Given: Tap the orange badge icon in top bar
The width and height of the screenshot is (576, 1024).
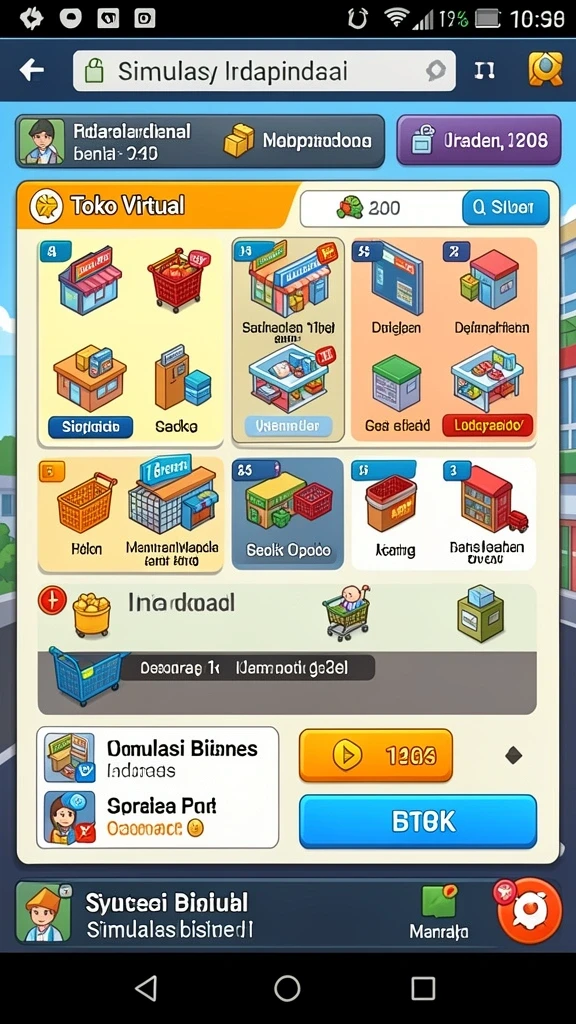Looking at the screenshot, I should [x=545, y=69].
